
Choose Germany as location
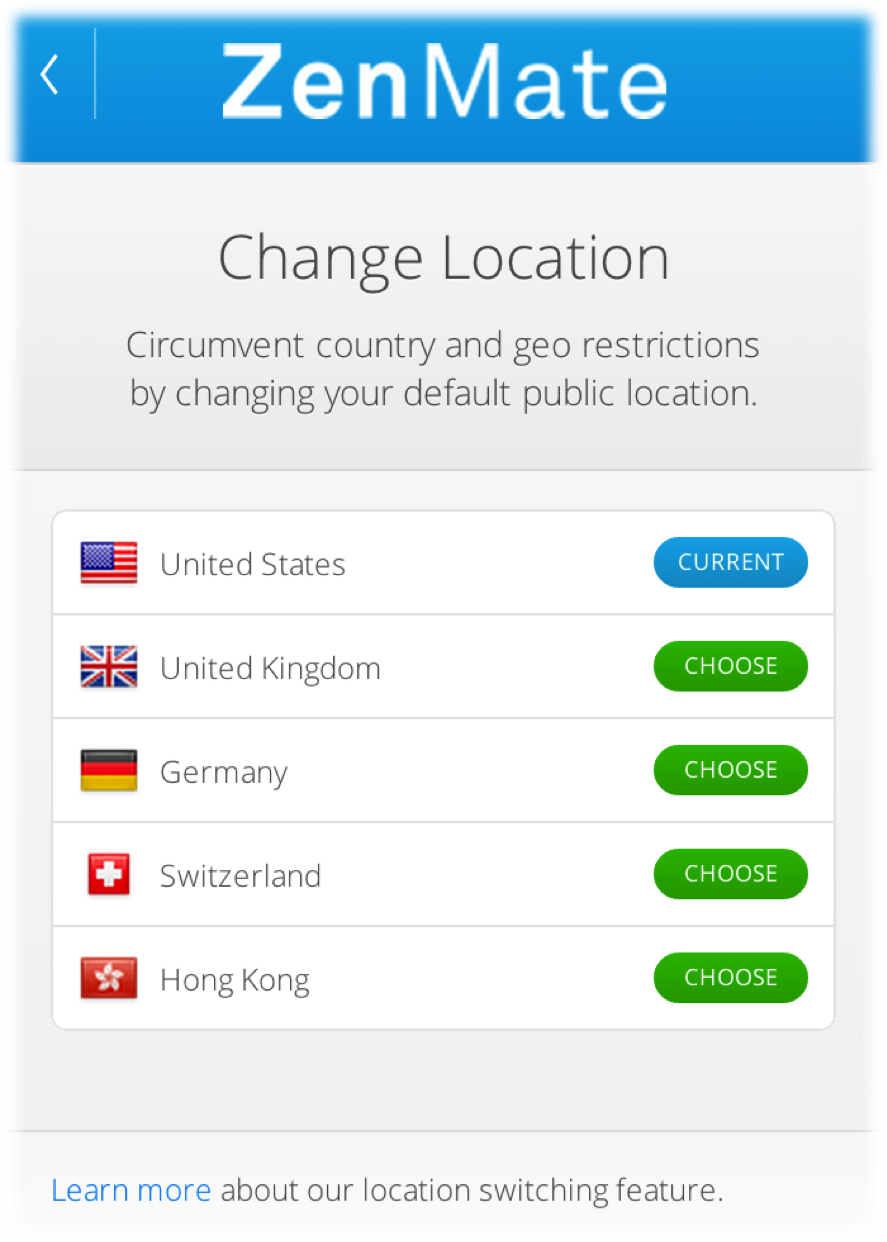(730, 770)
